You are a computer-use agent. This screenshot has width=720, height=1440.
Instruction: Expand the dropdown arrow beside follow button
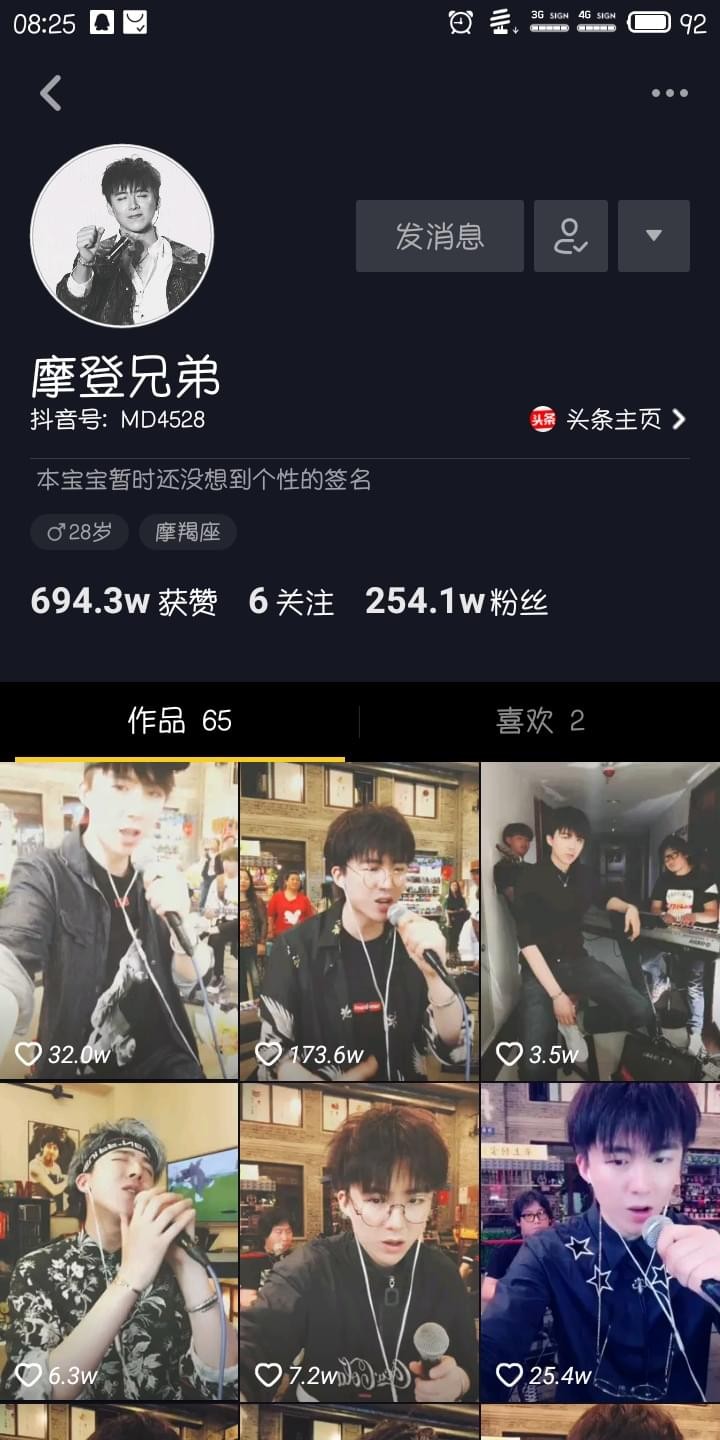pos(654,236)
